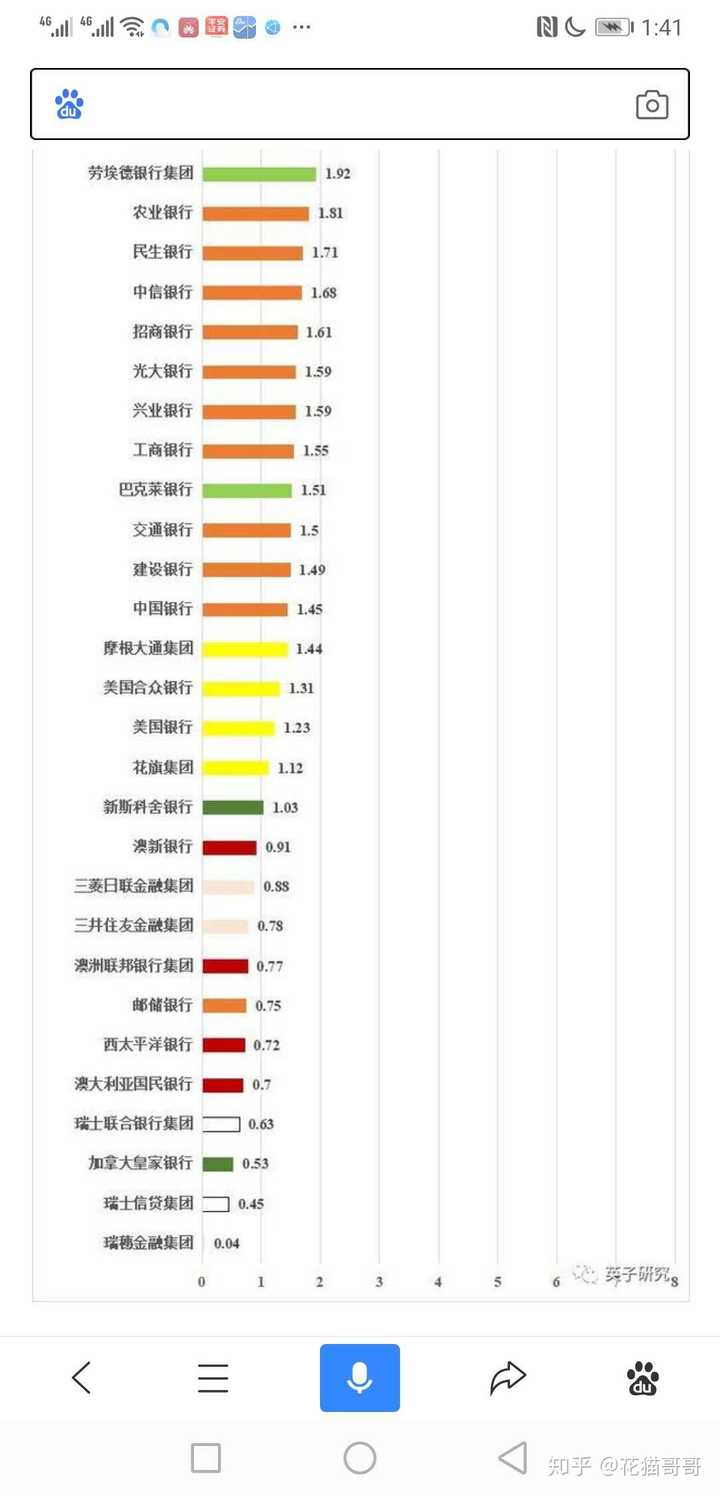
Task: Tap the WiFi icon in the status bar
Action: coord(131,27)
